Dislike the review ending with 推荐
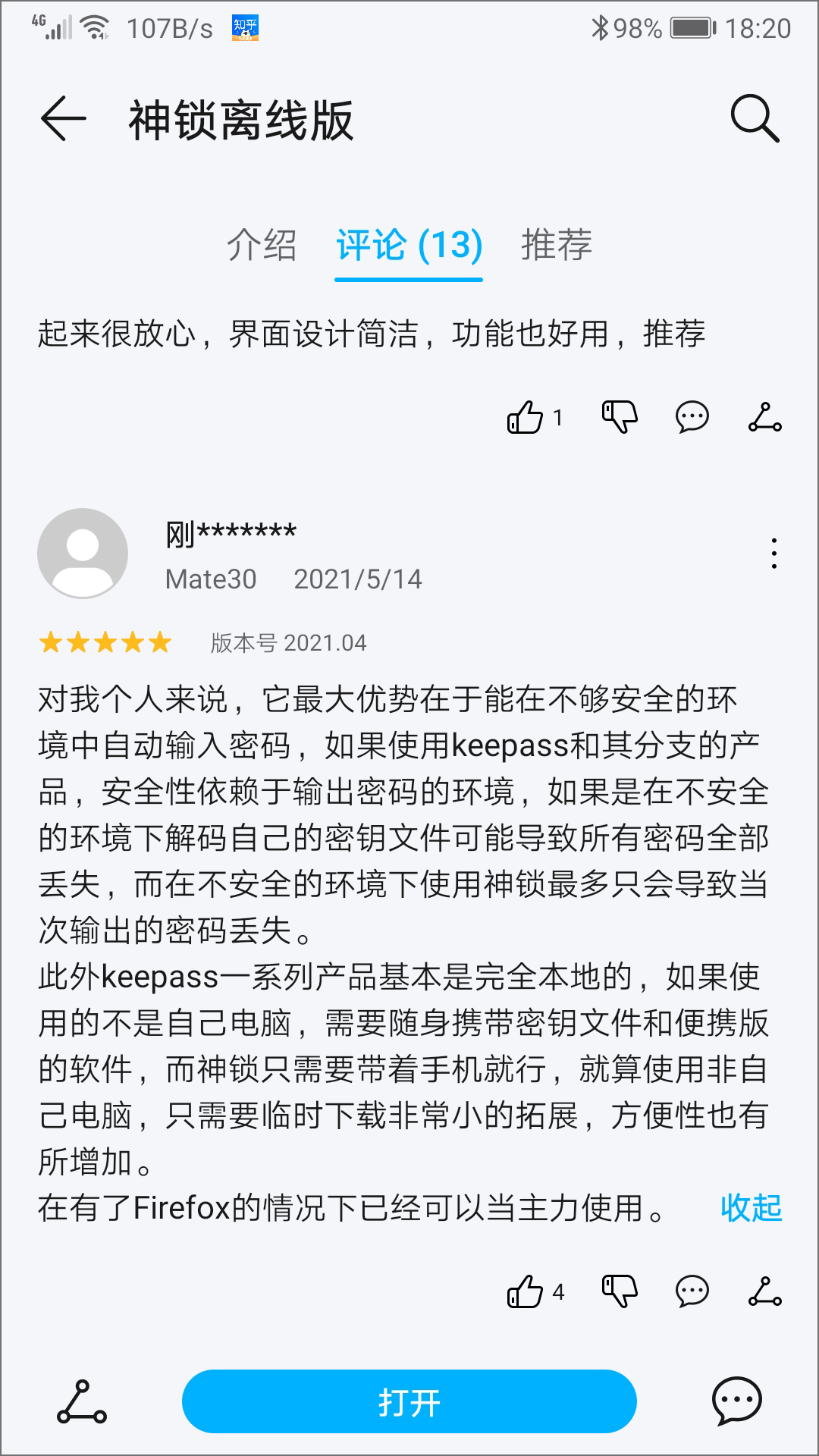The width and height of the screenshot is (819, 1456). pos(620,417)
